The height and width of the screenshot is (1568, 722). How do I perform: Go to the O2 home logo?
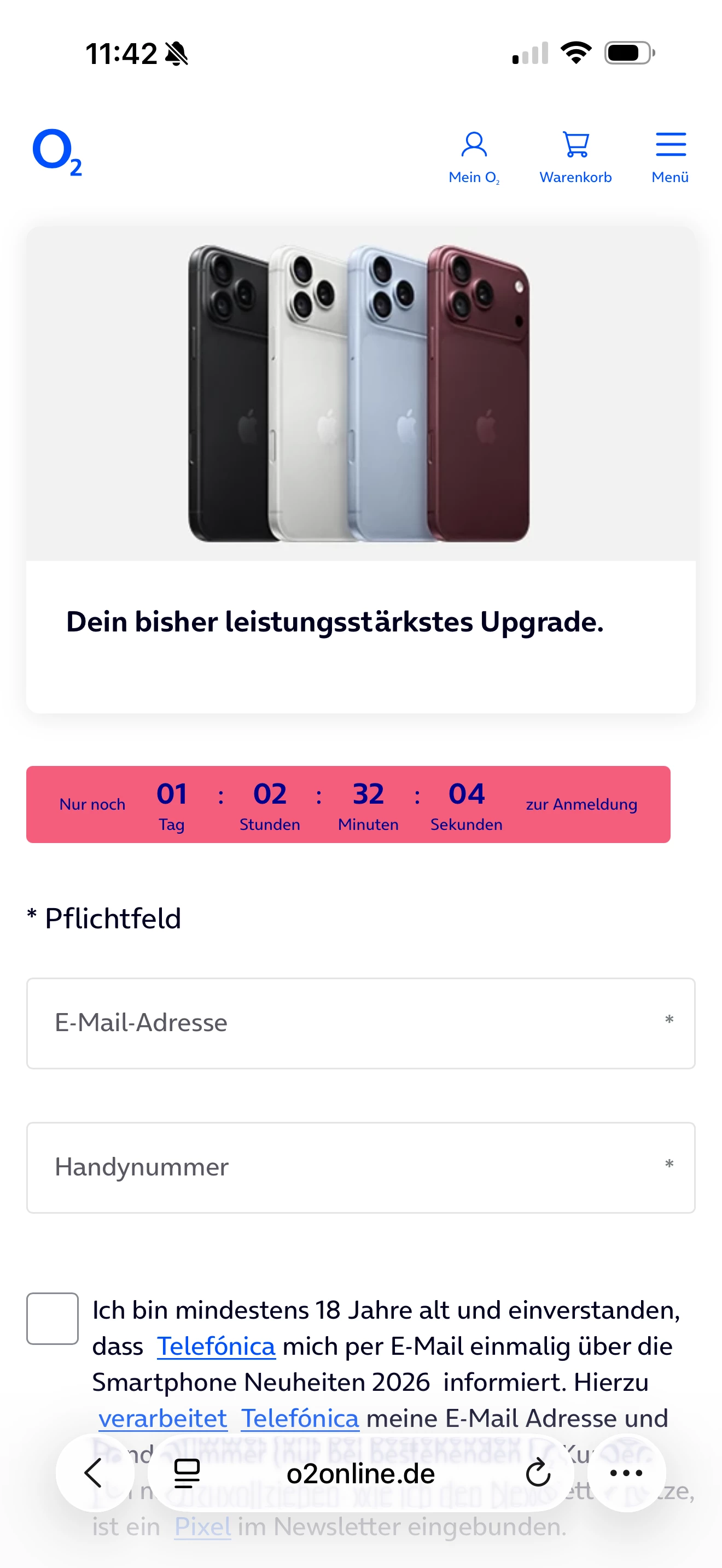[x=57, y=152]
